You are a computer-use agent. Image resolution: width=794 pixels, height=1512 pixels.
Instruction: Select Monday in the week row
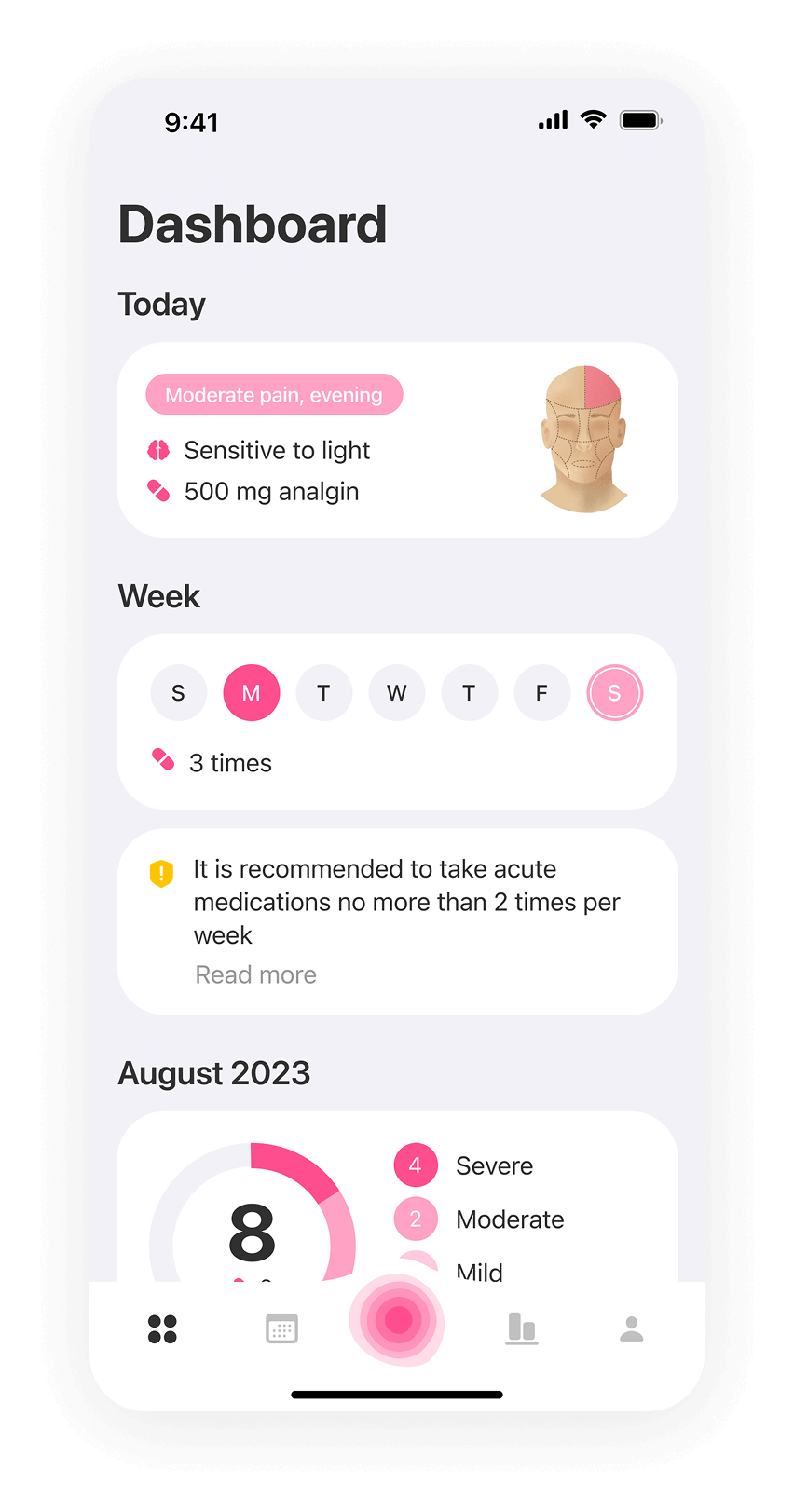click(x=252, y=693)
